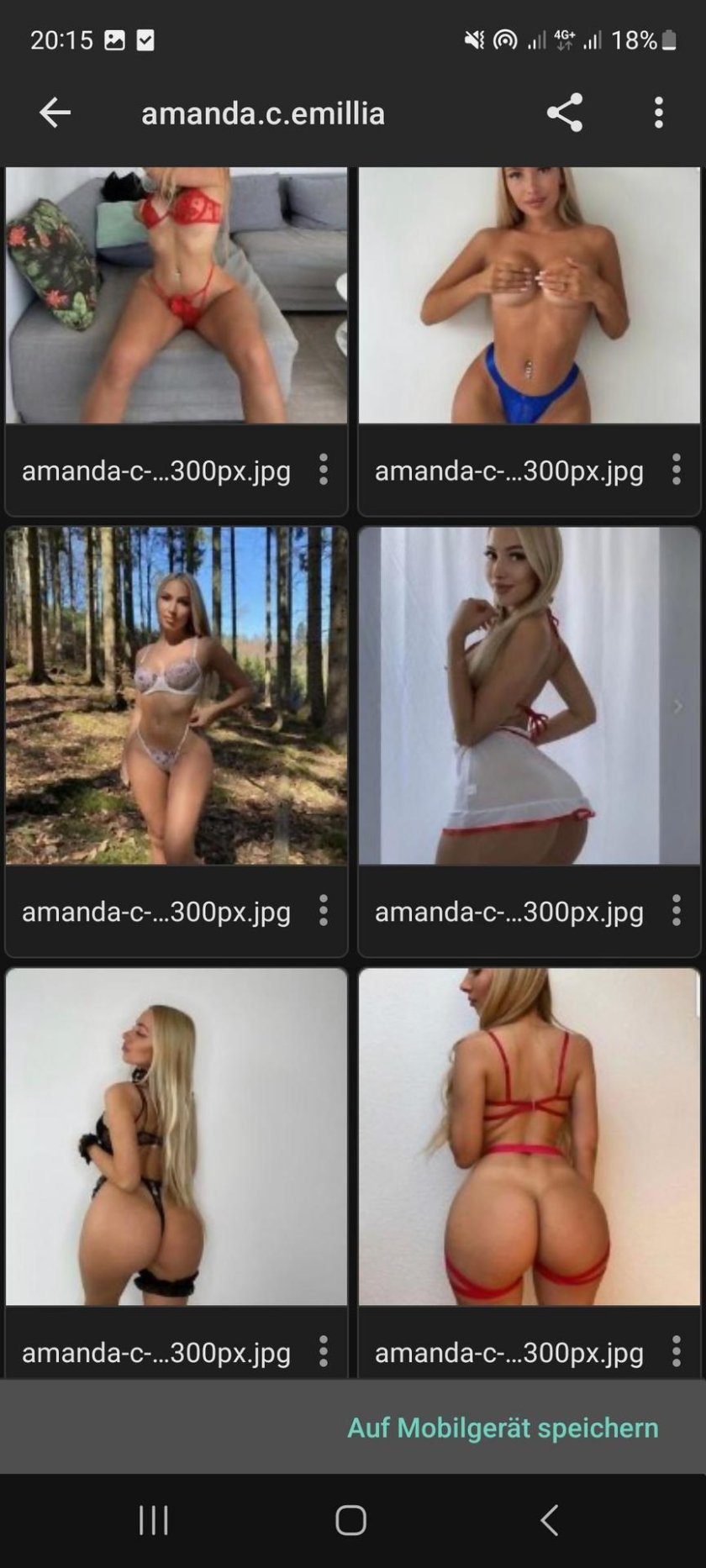Show more options for the gray sofa image file
Image resolution: width=706 pixels, height=1568 pixels.
324,471
